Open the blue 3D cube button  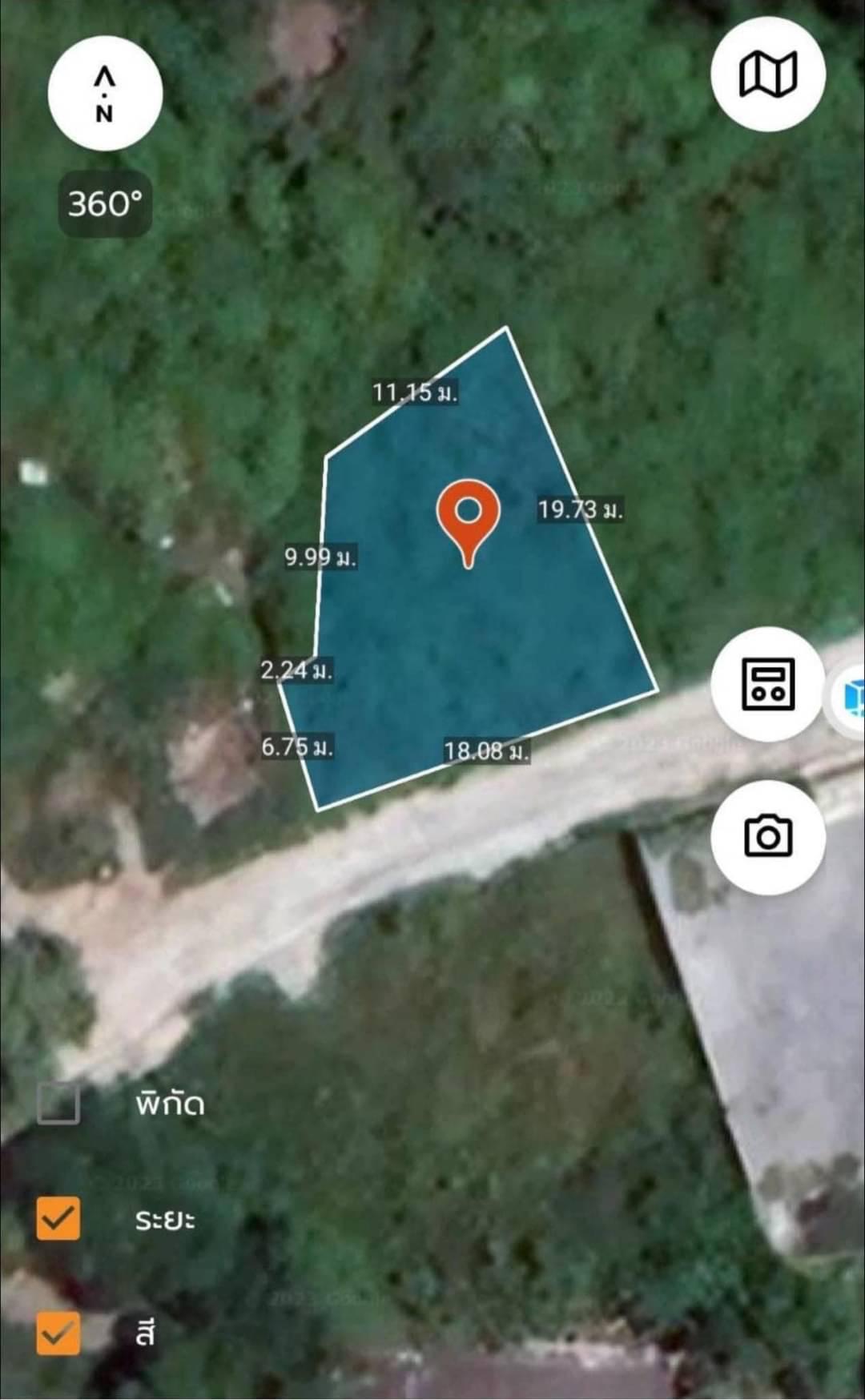[849, 697]
